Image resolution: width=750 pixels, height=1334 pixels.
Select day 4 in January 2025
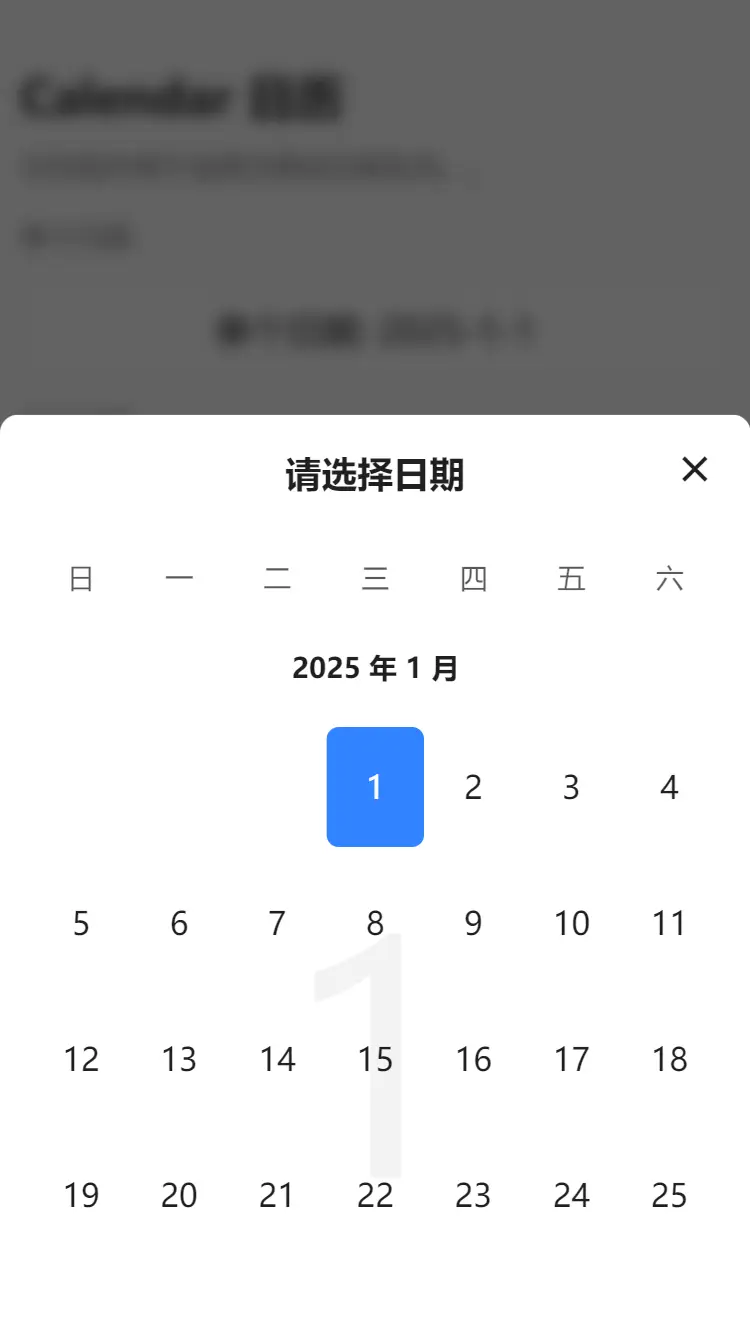(x=669, y=787)
